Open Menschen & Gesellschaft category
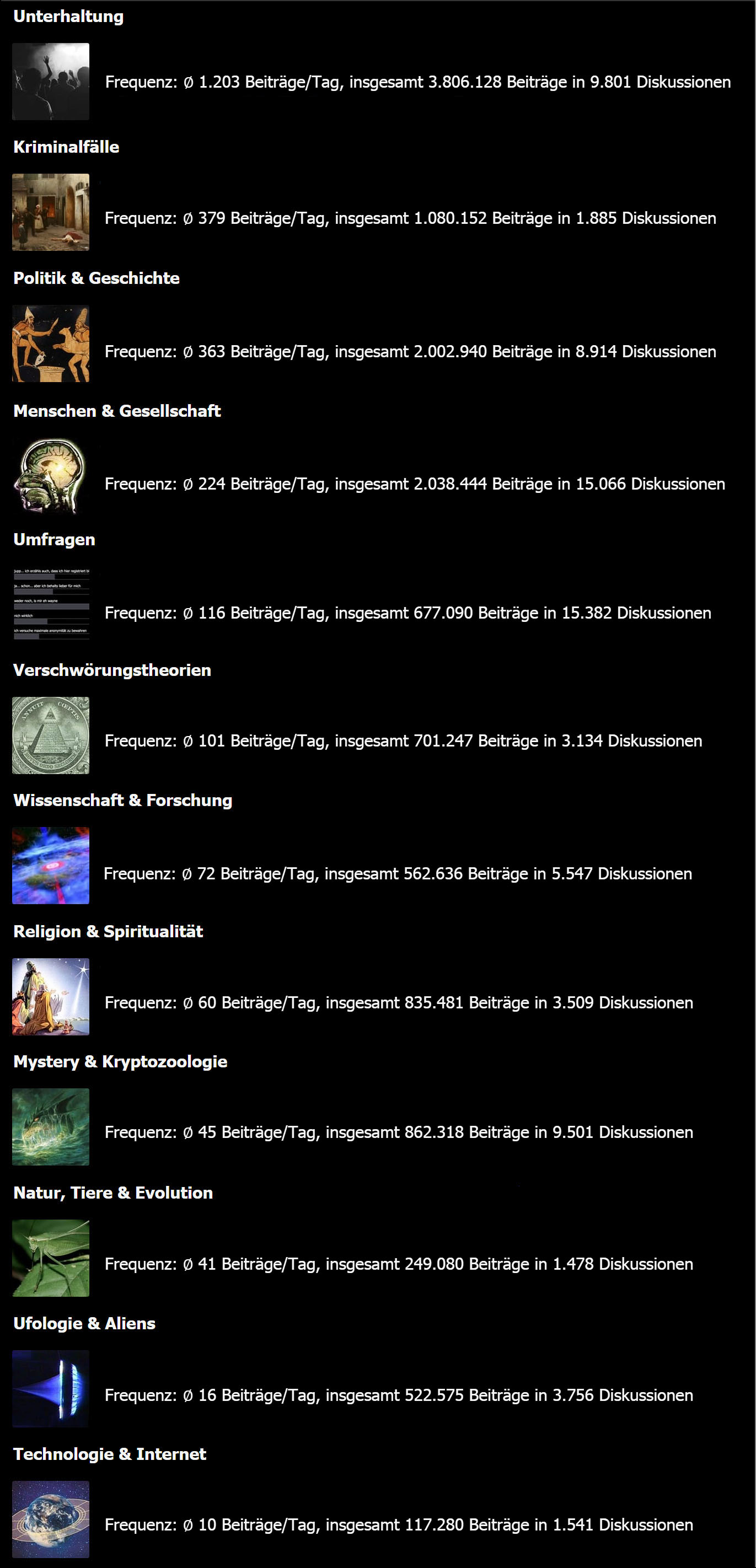Image resolution: width=756 pixels, height=1568 pixels. [117, 411]
